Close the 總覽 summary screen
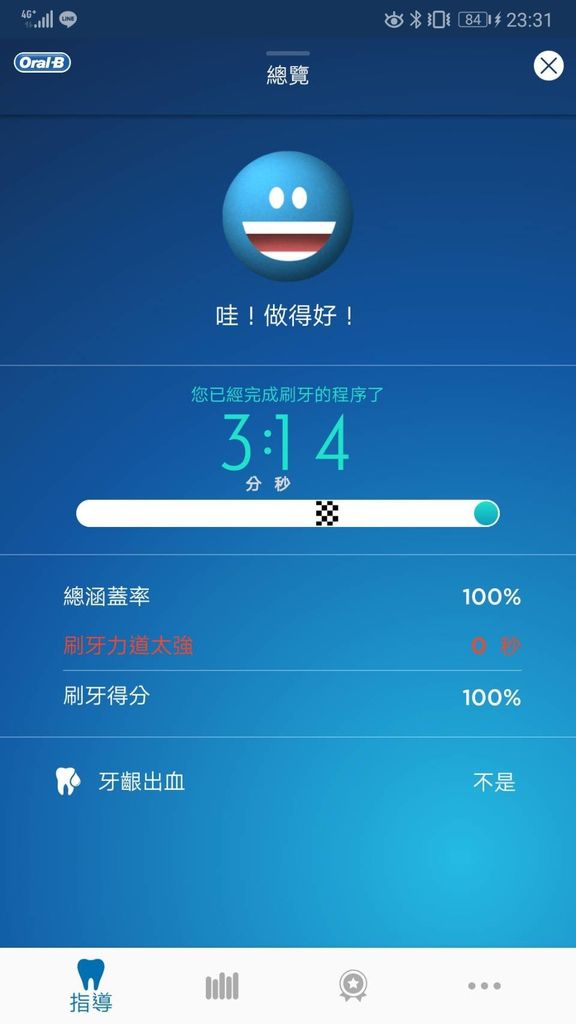The width and height of the screenshot is (576, 1024). [549, 66]
